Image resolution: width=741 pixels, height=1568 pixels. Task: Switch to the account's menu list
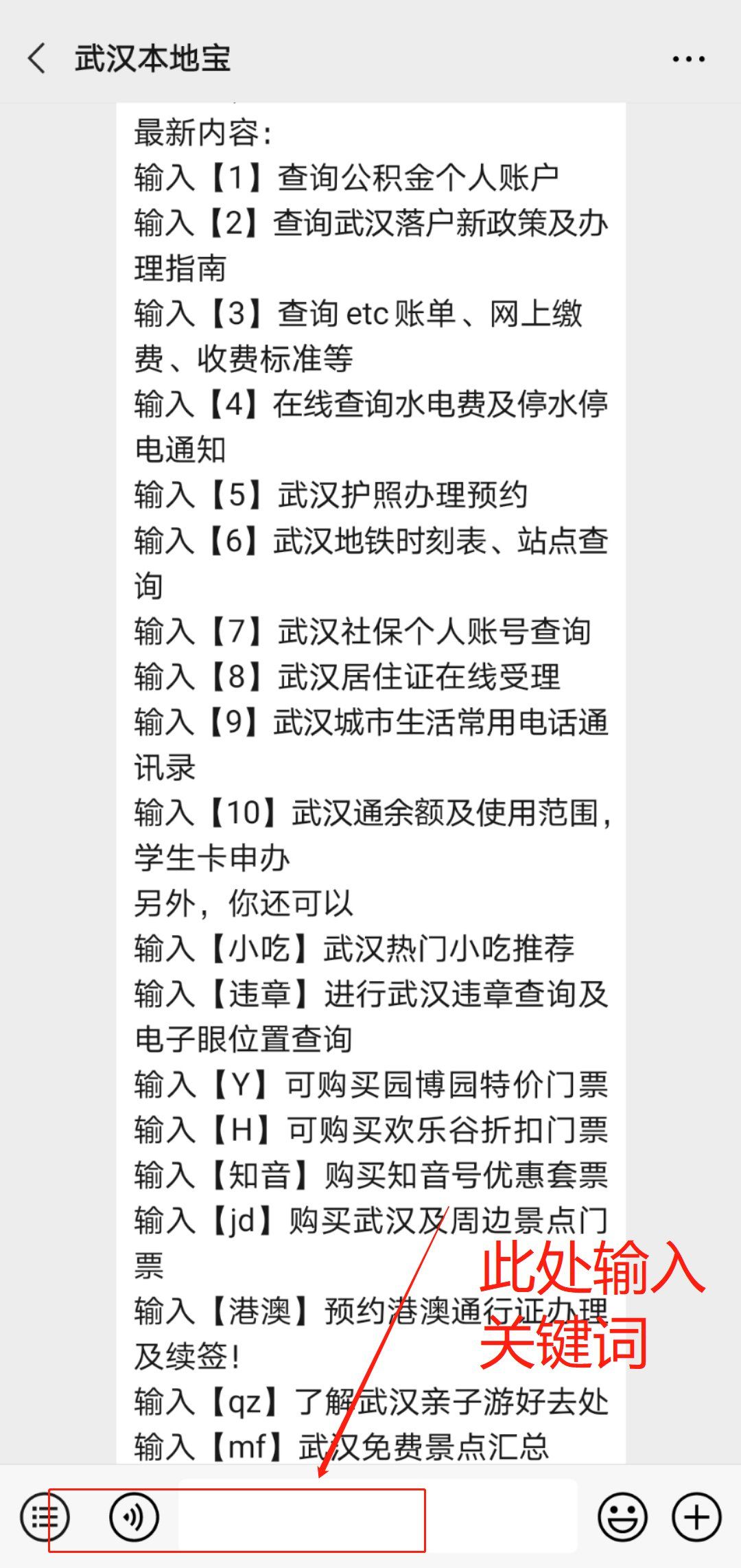[45, 1517]
